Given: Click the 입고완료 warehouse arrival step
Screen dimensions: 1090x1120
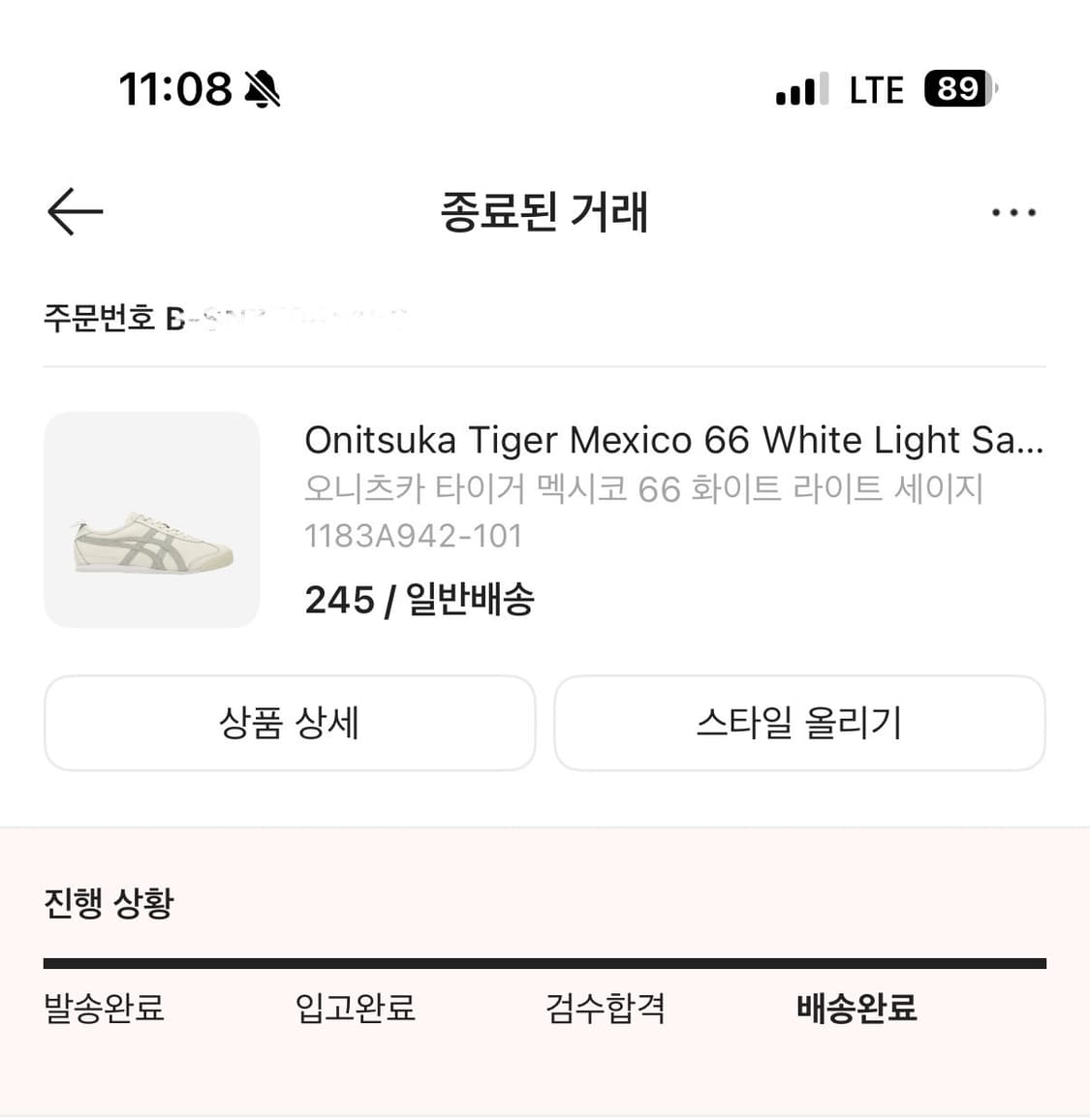Looking at the screenshot, I should click(355, 1009).
